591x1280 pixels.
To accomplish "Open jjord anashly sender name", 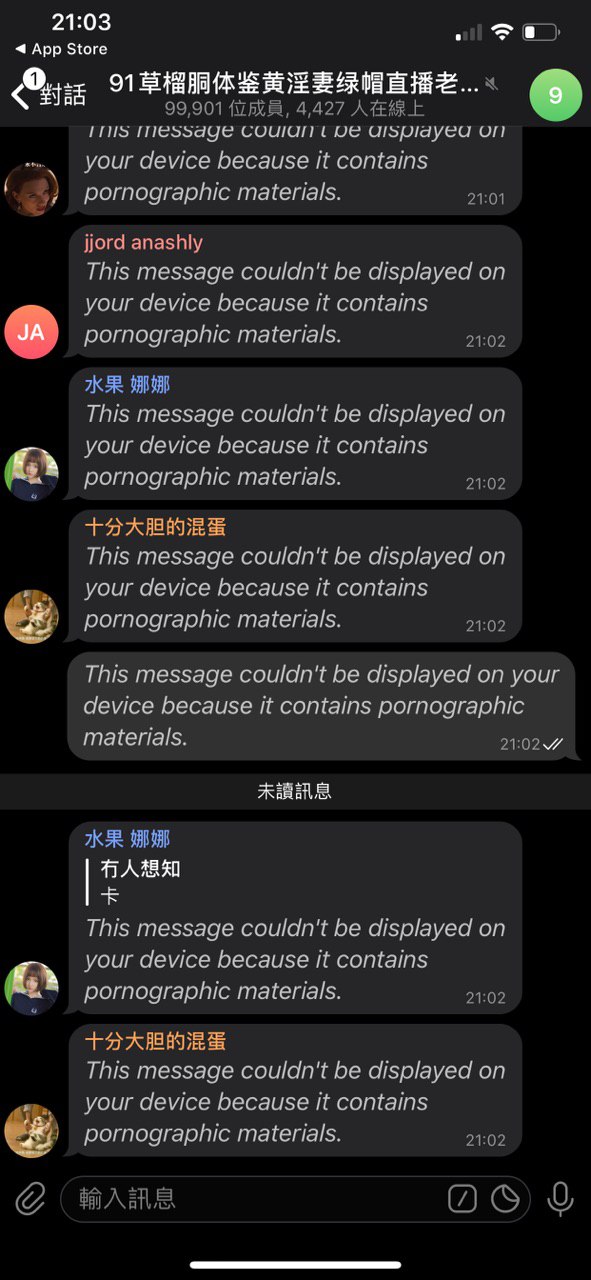I will pyautogui.click(x=143, y=243).
